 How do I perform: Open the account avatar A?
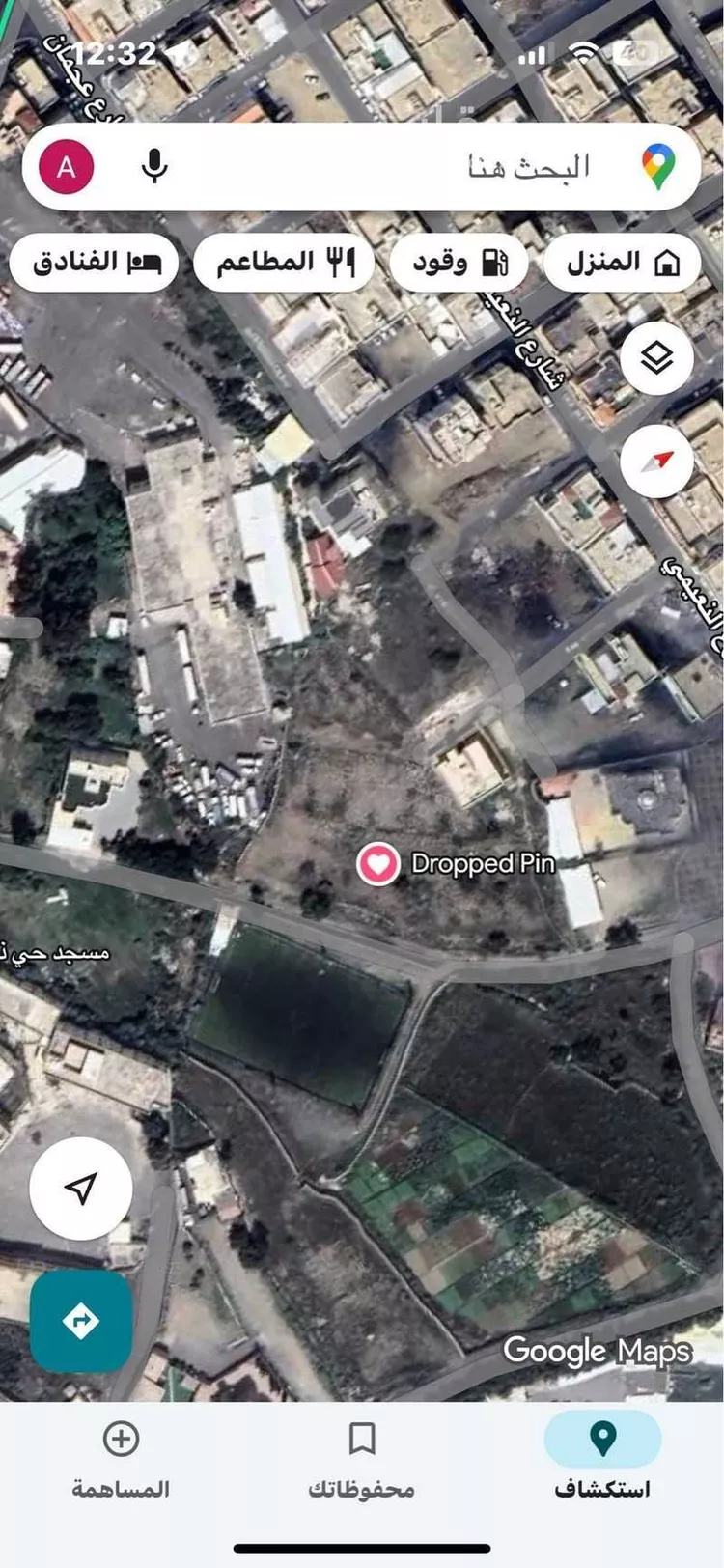(x=67, y=167)
